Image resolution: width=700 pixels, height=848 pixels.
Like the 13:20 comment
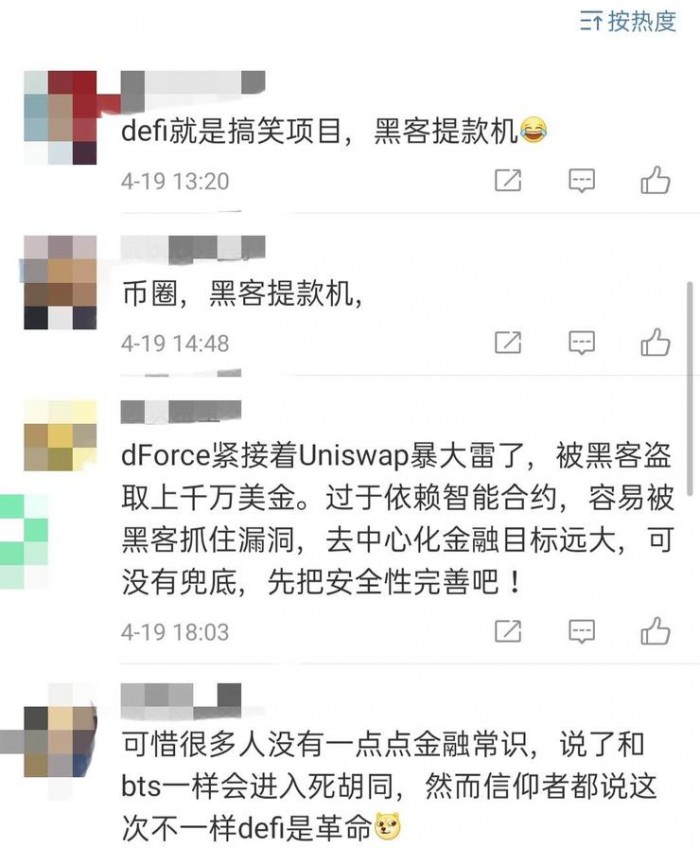[655, 181]
